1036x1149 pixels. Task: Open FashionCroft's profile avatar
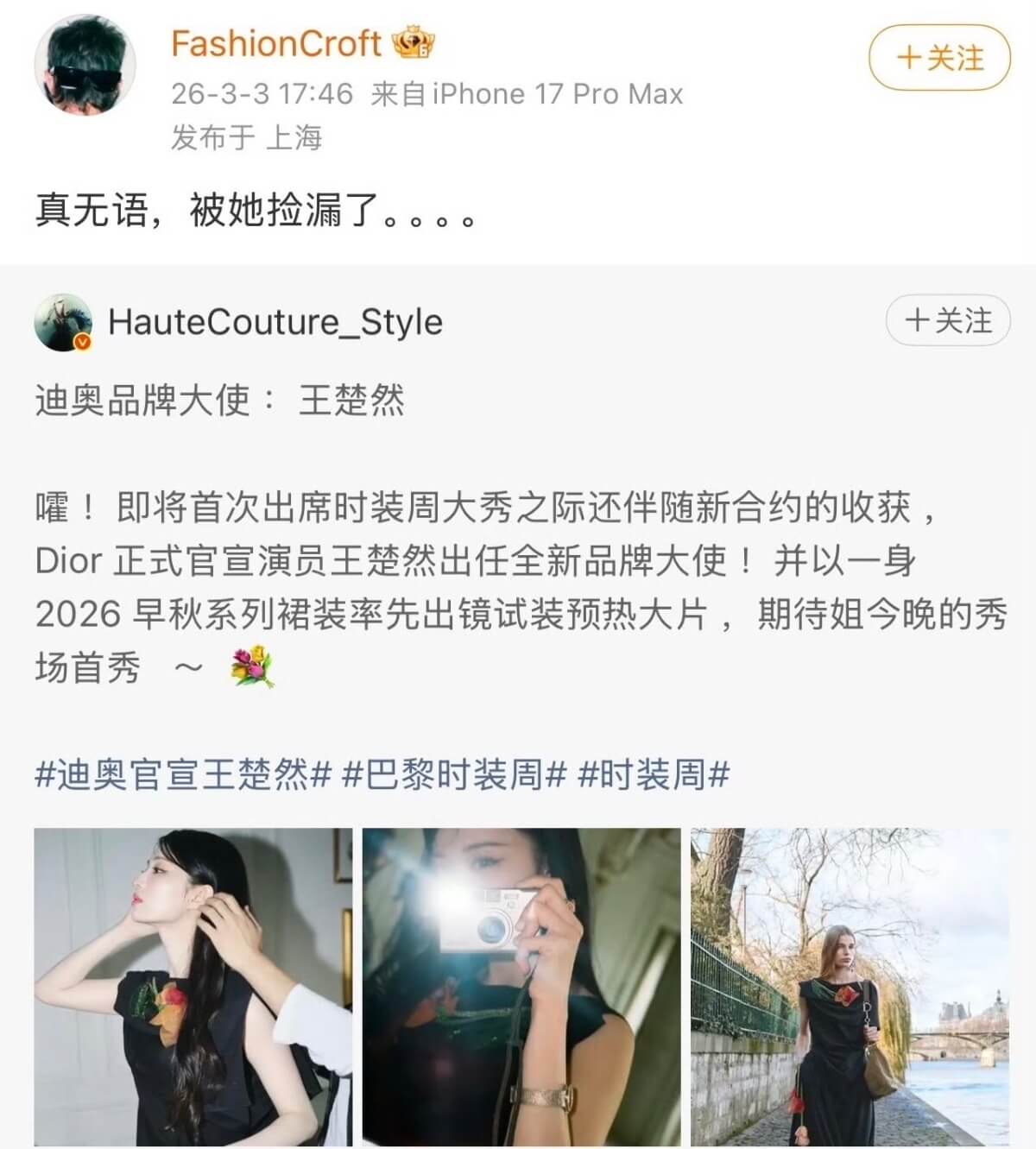click(x=85, y=64)
